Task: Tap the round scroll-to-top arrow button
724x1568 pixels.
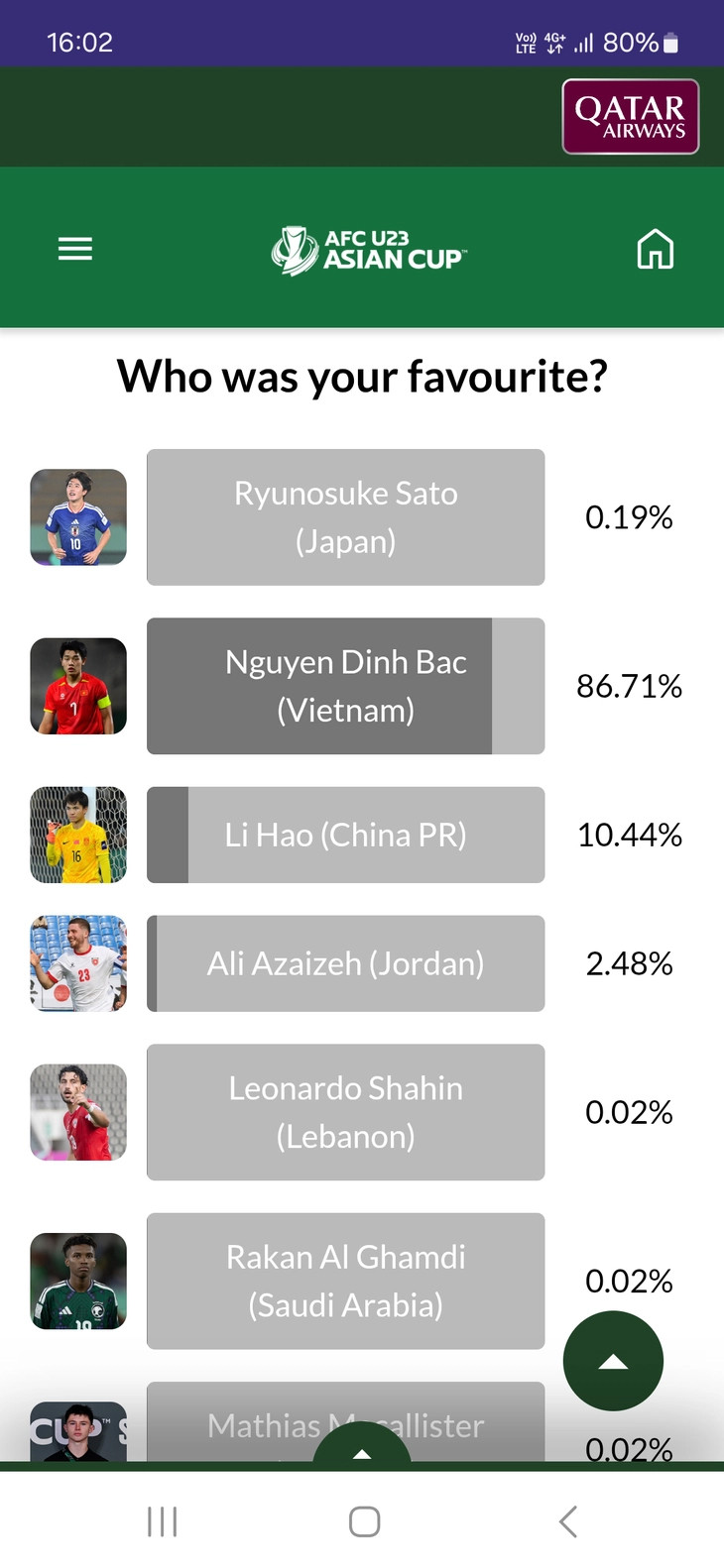Action: click(613, 1361)
